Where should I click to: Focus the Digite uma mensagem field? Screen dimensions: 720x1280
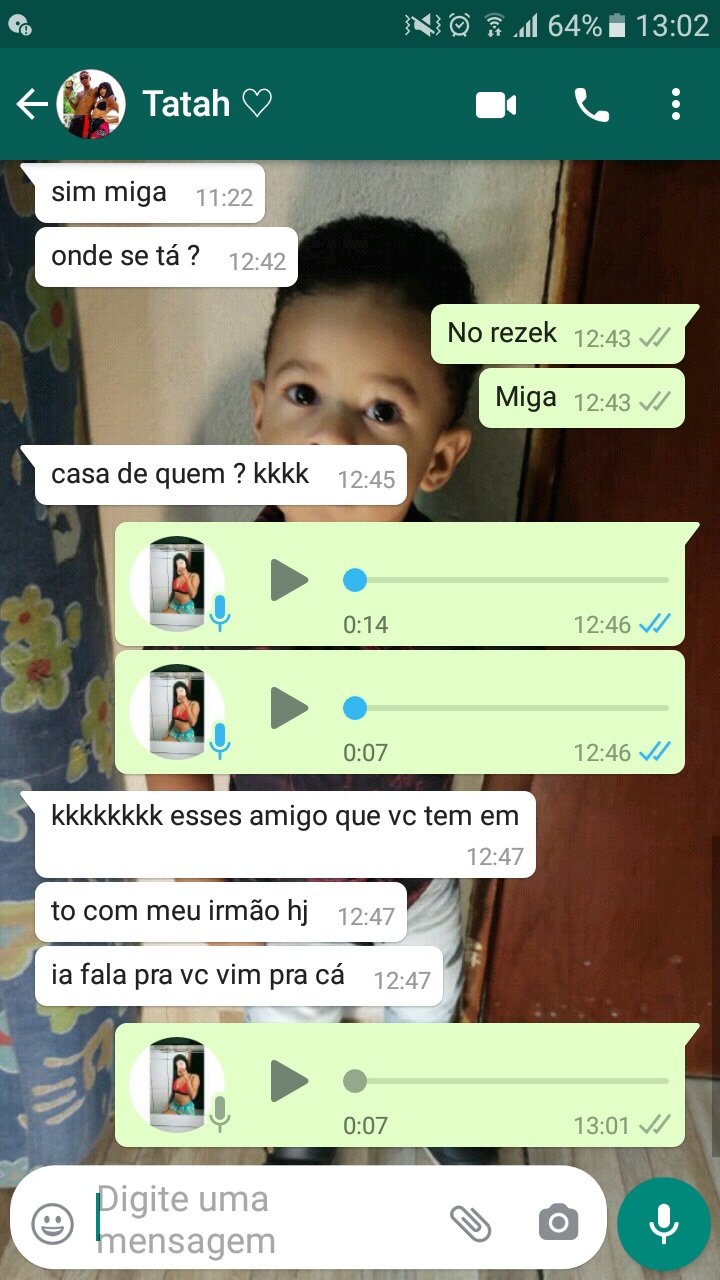(260, 1220)
